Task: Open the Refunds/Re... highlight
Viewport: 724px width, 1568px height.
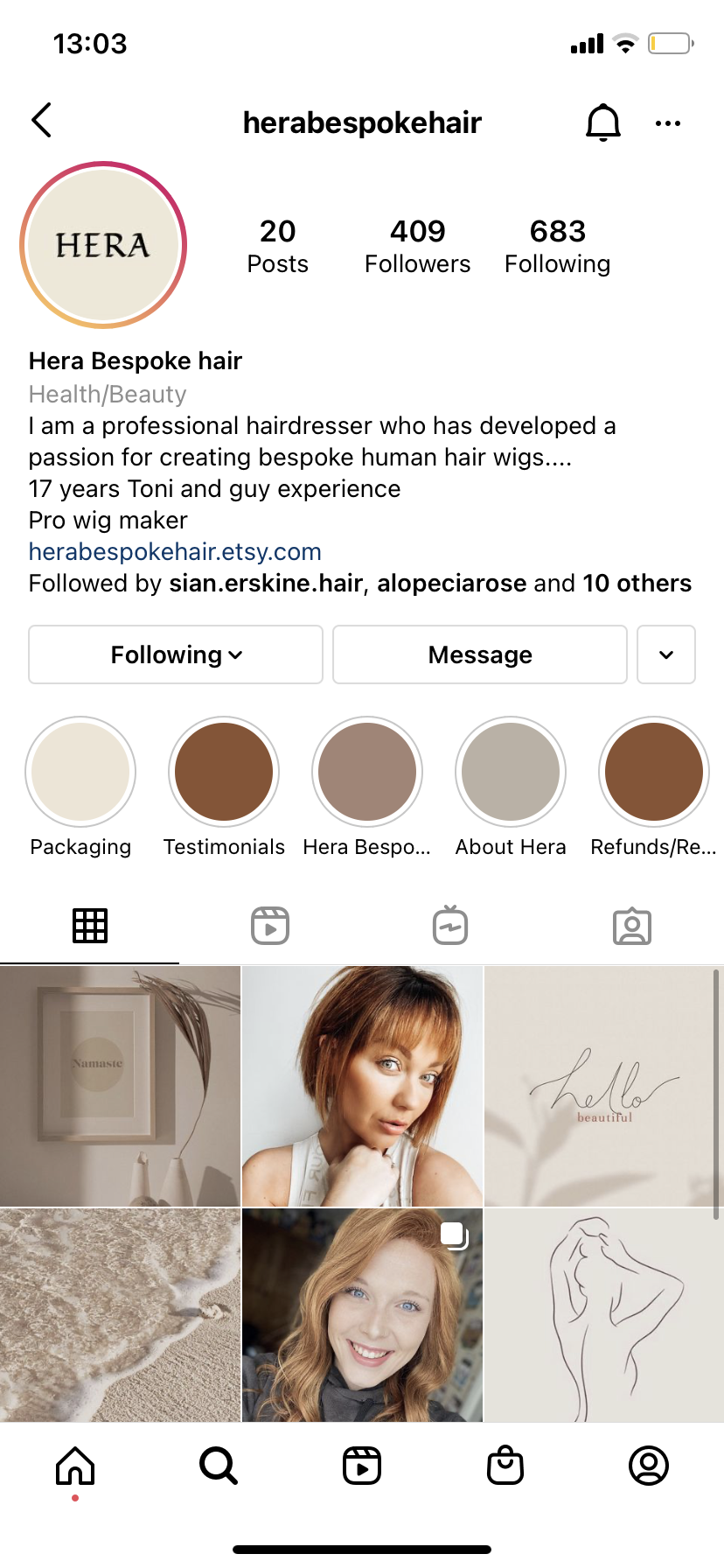Action: point(654,772)
